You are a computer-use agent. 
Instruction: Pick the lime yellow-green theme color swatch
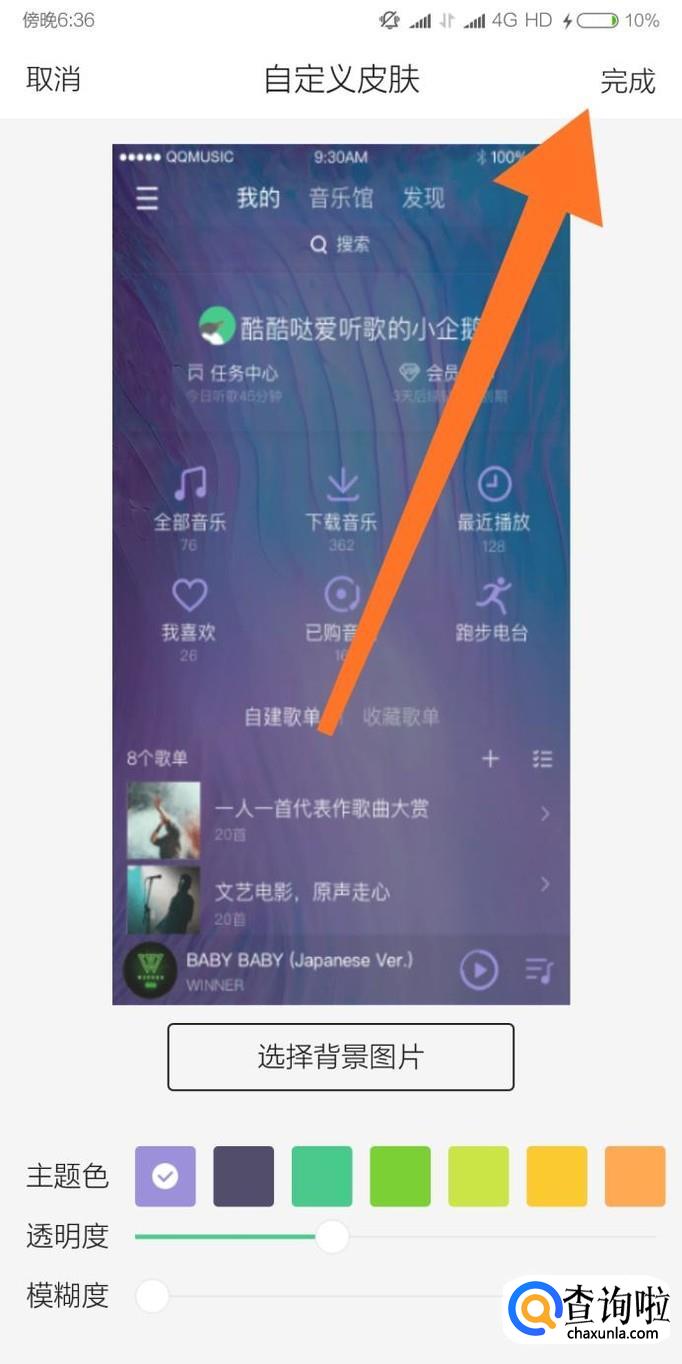[478, 1176]
